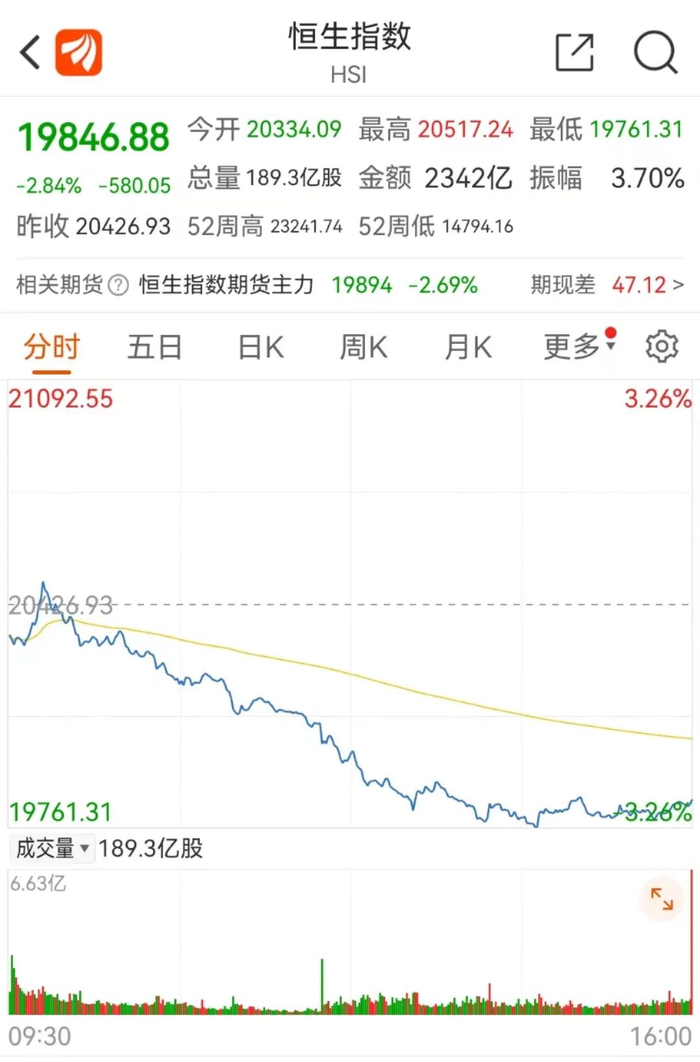The height and width of the screenshot is (1062, 700).
Task: Switch to the 周K chart
Action: point(364,347)
